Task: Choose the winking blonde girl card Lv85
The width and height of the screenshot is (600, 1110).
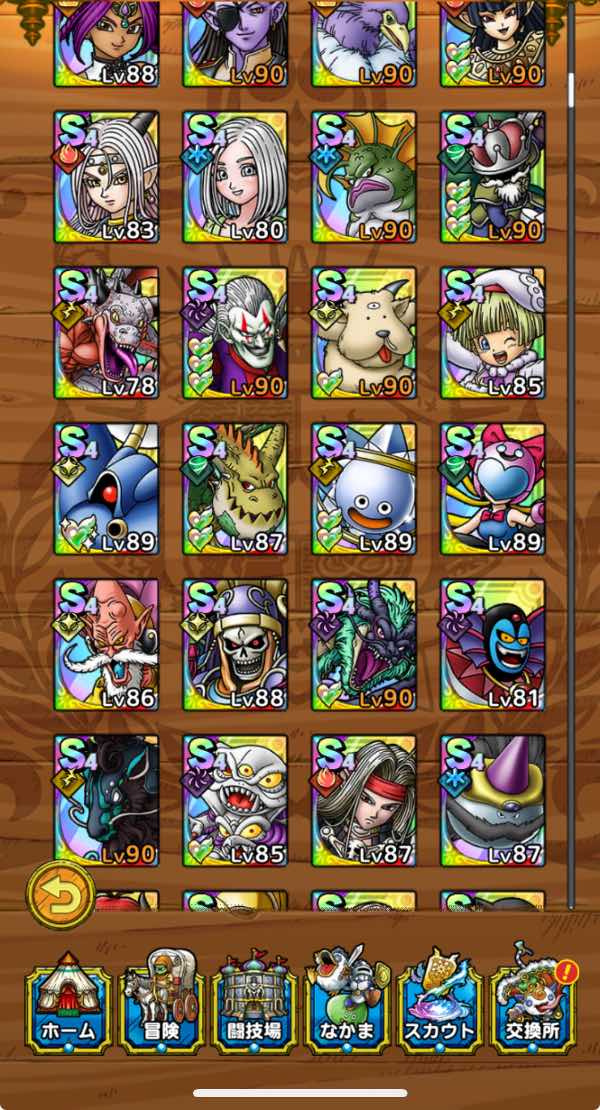Action: pyautogui.click(x=493, y=333)
